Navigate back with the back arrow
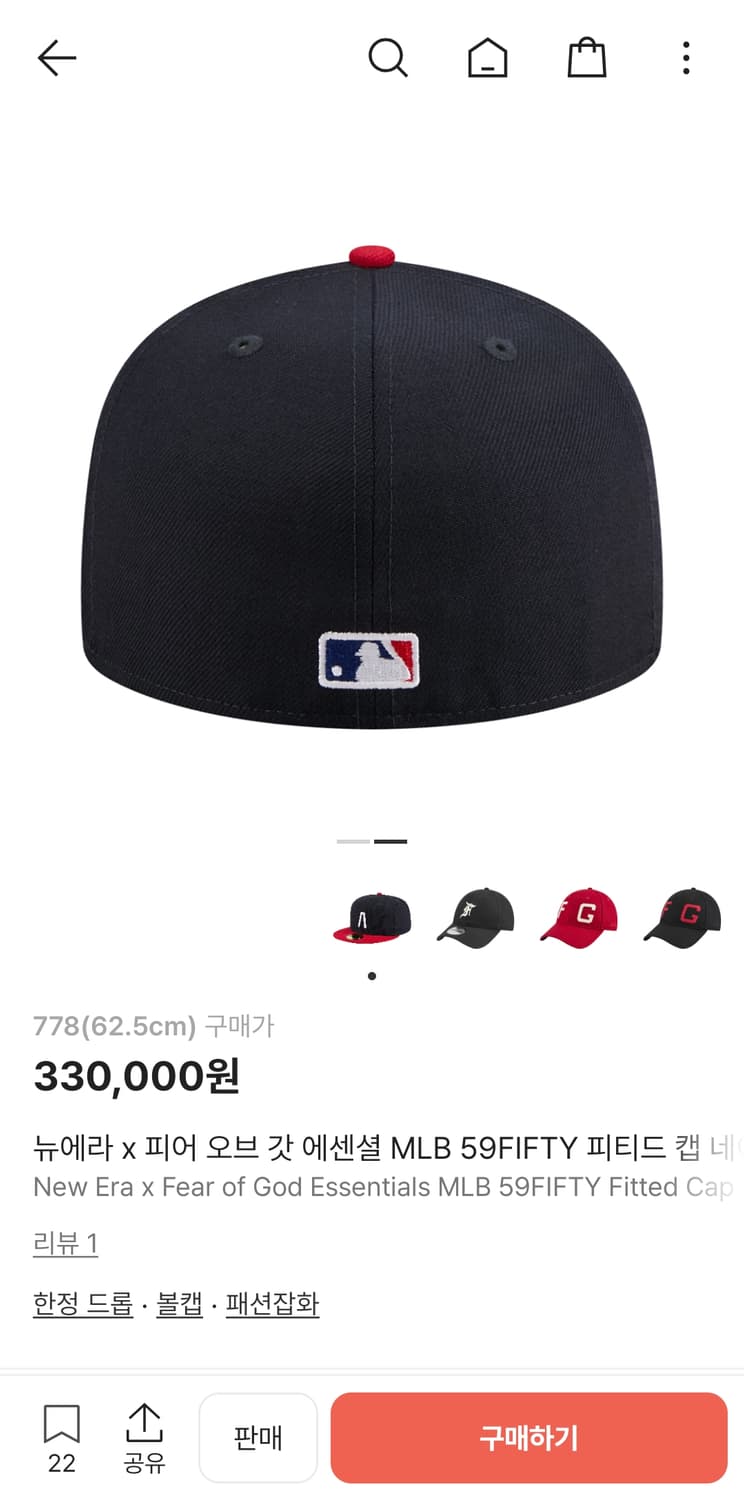This screenshot has width=744, height=1500. 57,57
